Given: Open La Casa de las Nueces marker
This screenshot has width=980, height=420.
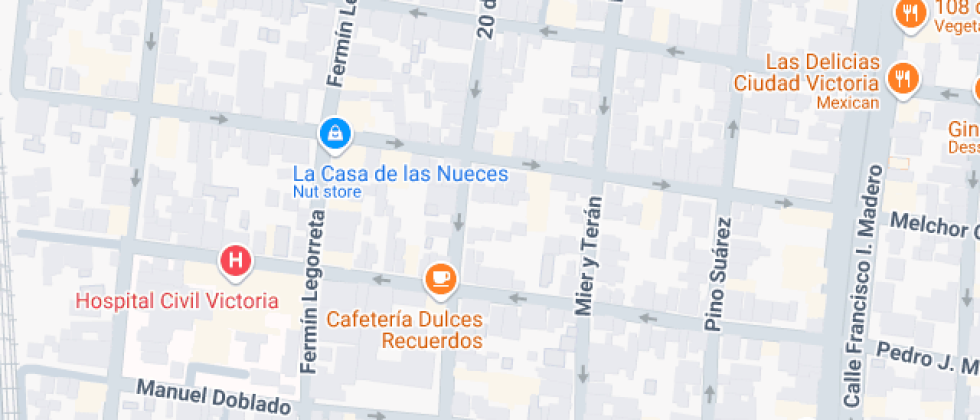Looking at the screenshot, I should click(336, 135).
